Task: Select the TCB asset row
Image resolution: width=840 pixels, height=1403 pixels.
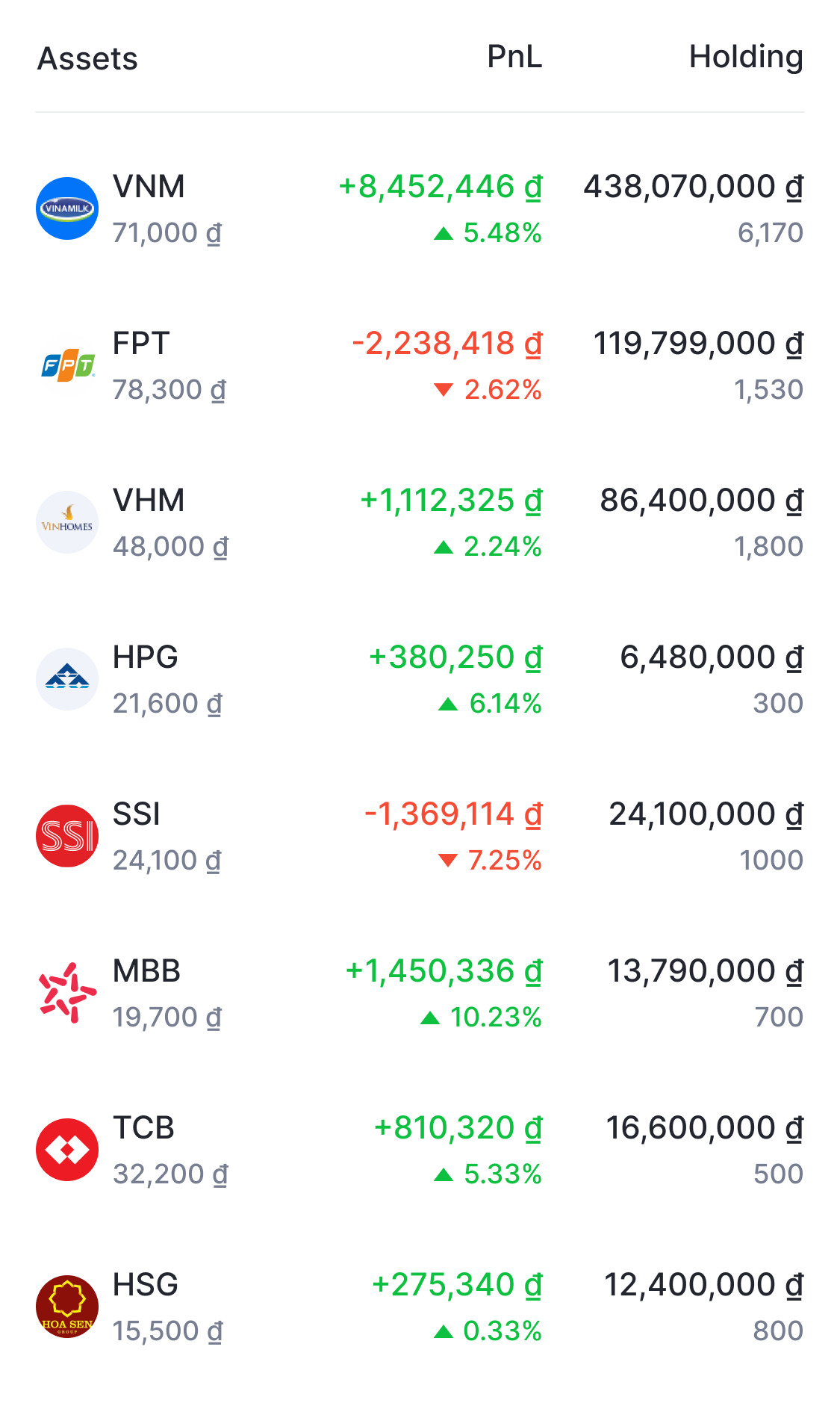Action: 420,1150
